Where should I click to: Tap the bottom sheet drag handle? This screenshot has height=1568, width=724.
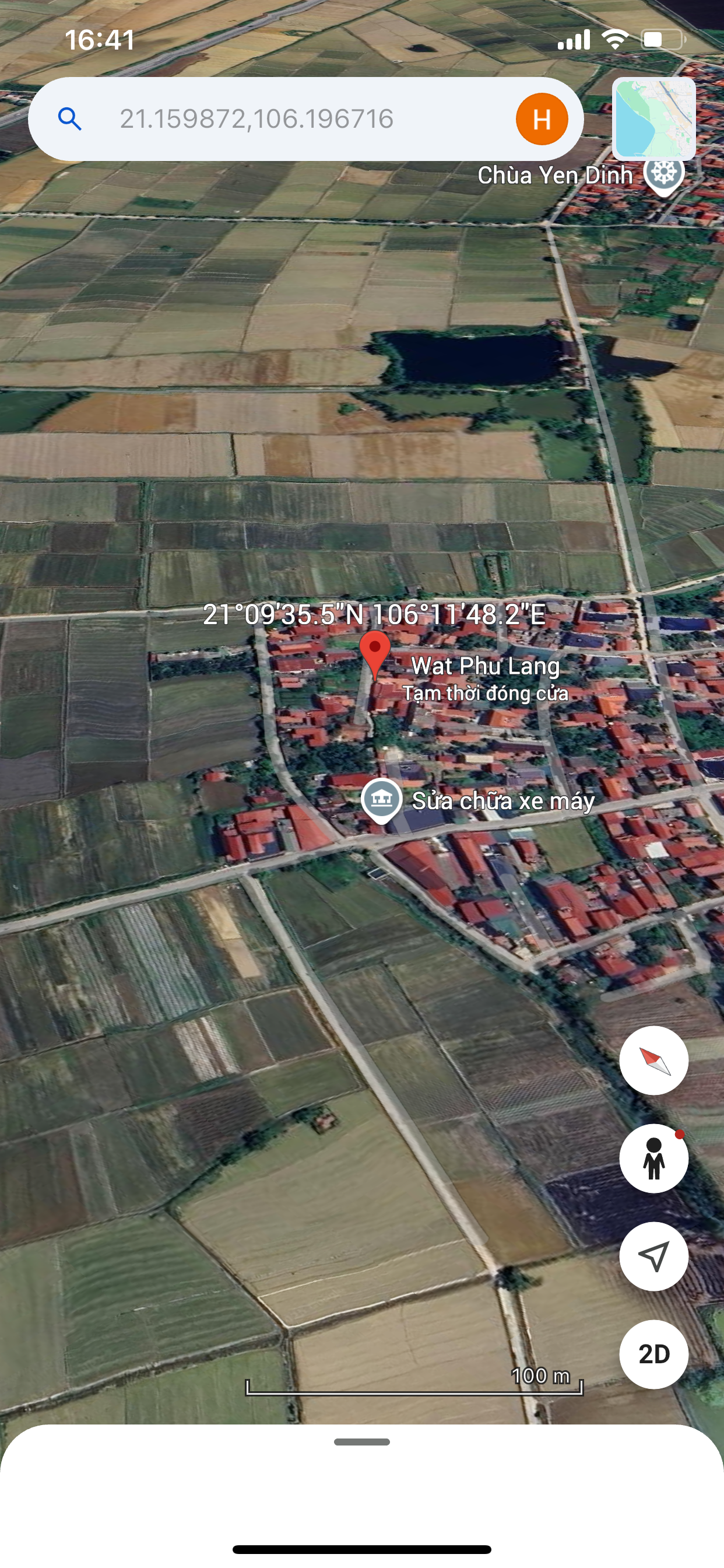(362, 1442)
